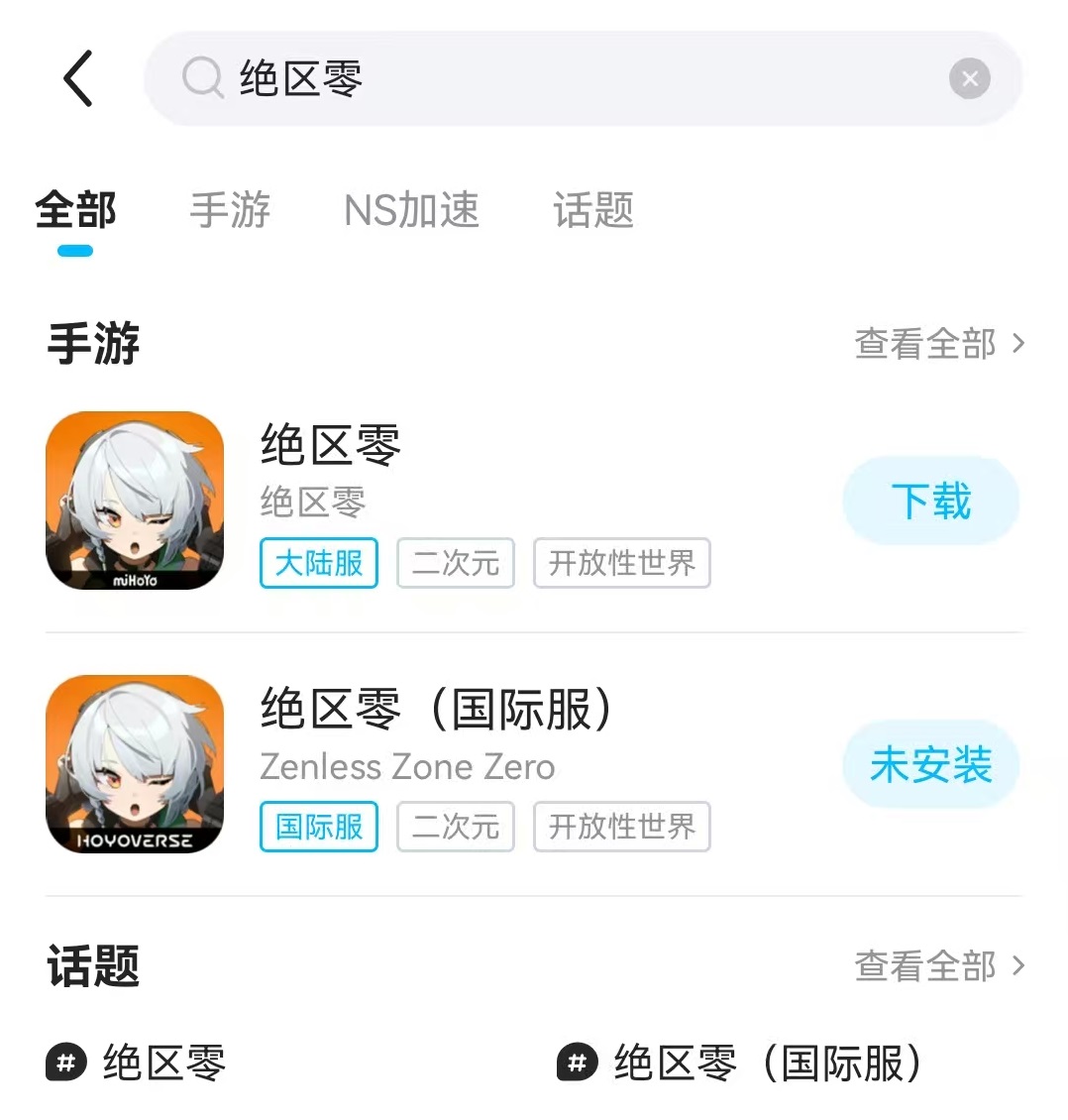Open the NS加速 tab
1068x1120 pixels.
(411, 211)
